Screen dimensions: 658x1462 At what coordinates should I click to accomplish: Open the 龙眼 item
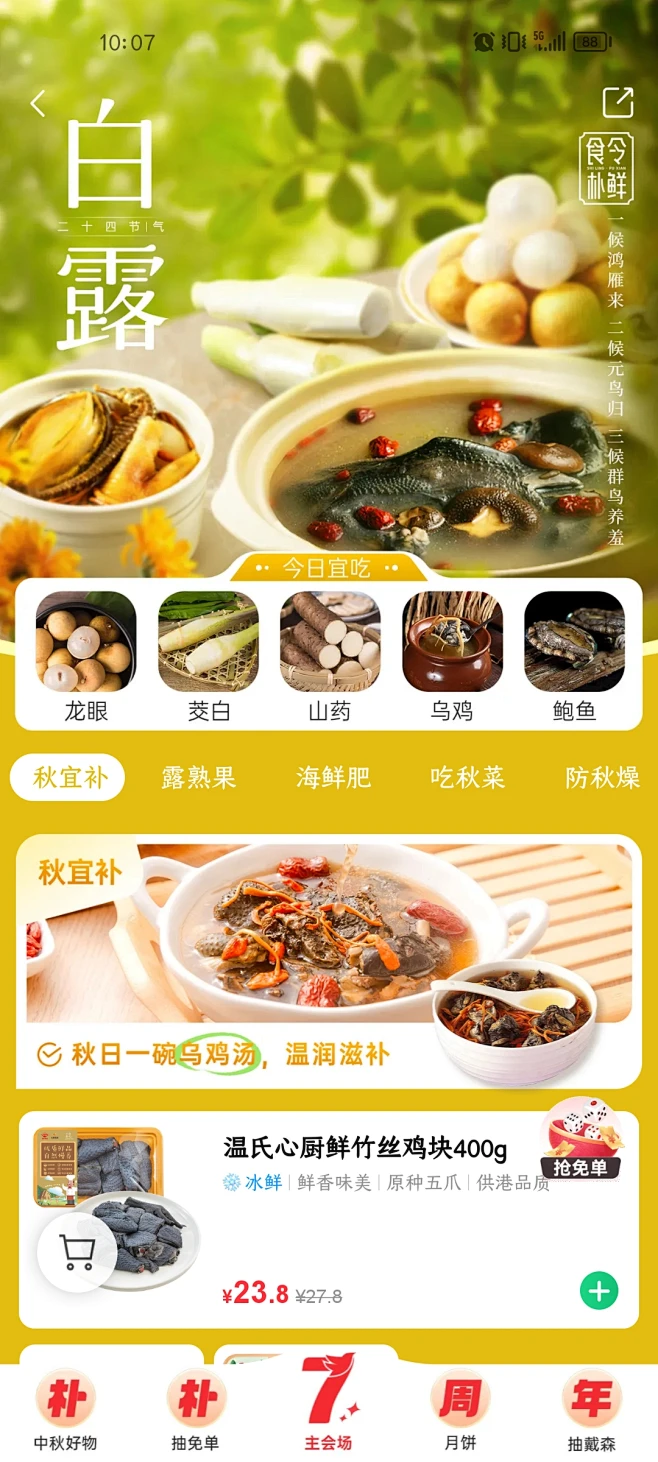(x=86, y=655)
